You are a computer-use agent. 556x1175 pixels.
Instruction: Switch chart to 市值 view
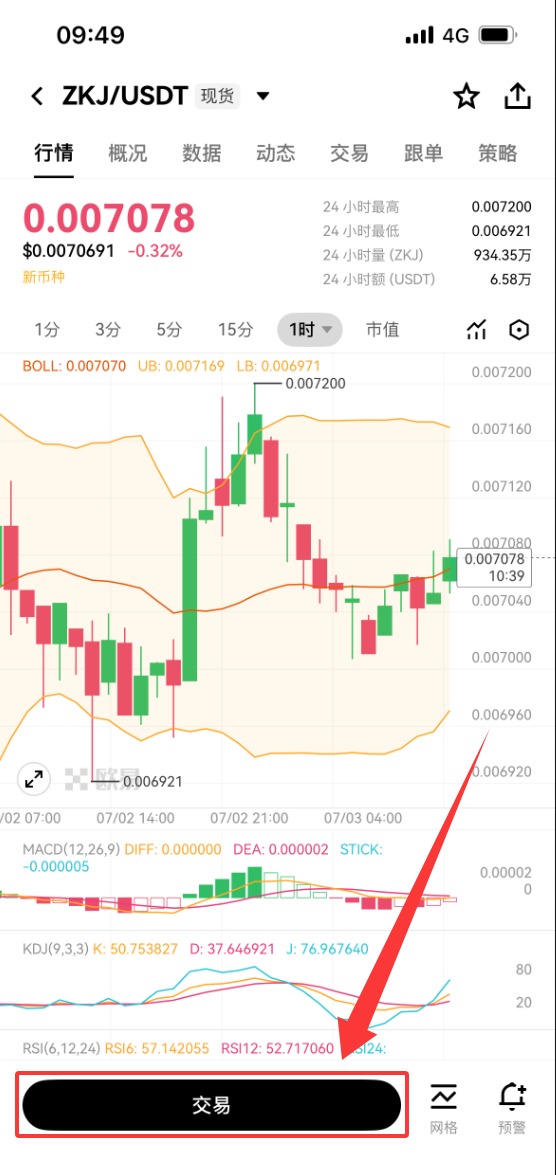point(382,329)
